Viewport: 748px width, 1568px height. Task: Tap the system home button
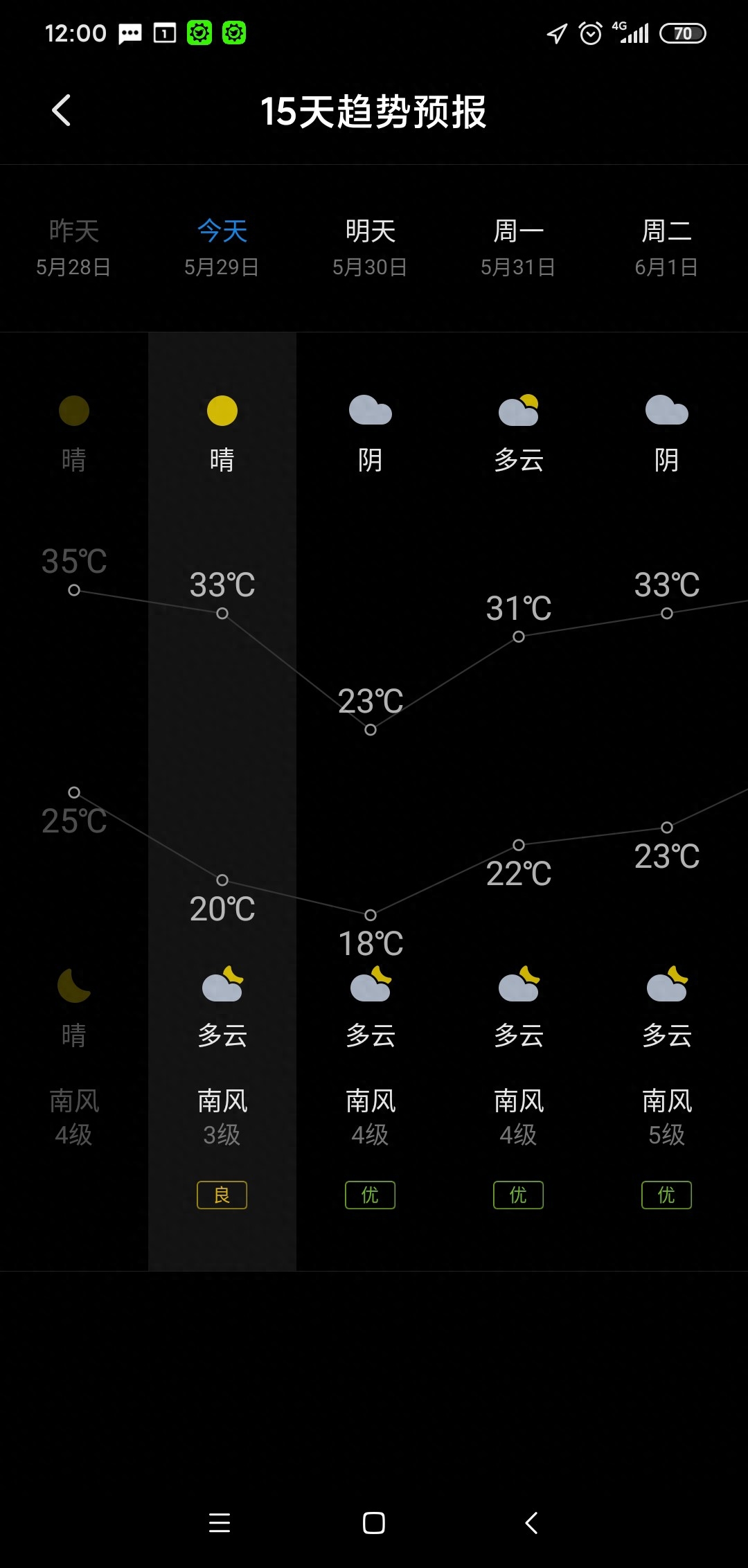coord(374,1523)
